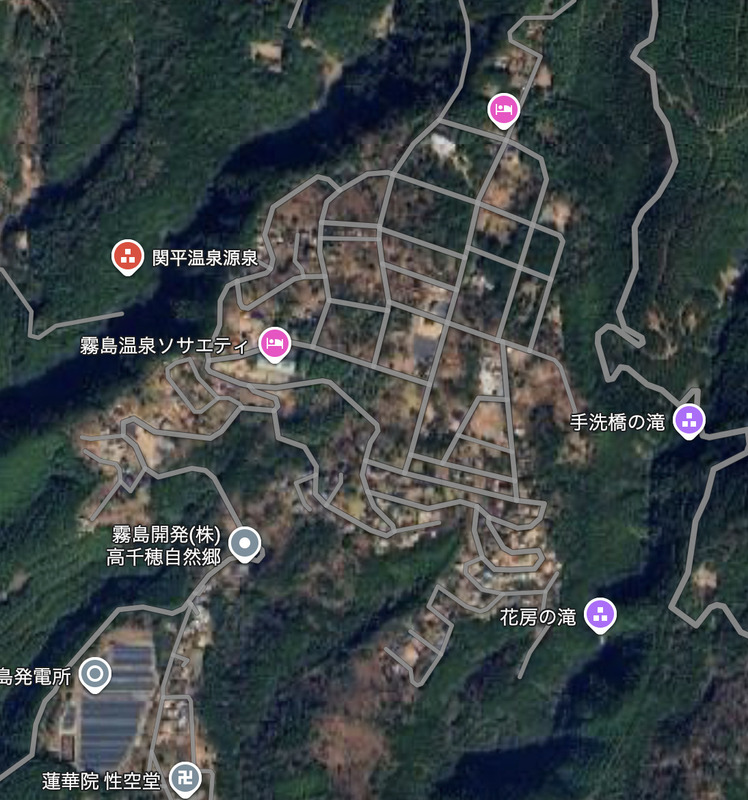The image size is (748, 800).
Task: Open the 蓮華院 性空堂 temple marker
Action: click(x=185, y=779)
